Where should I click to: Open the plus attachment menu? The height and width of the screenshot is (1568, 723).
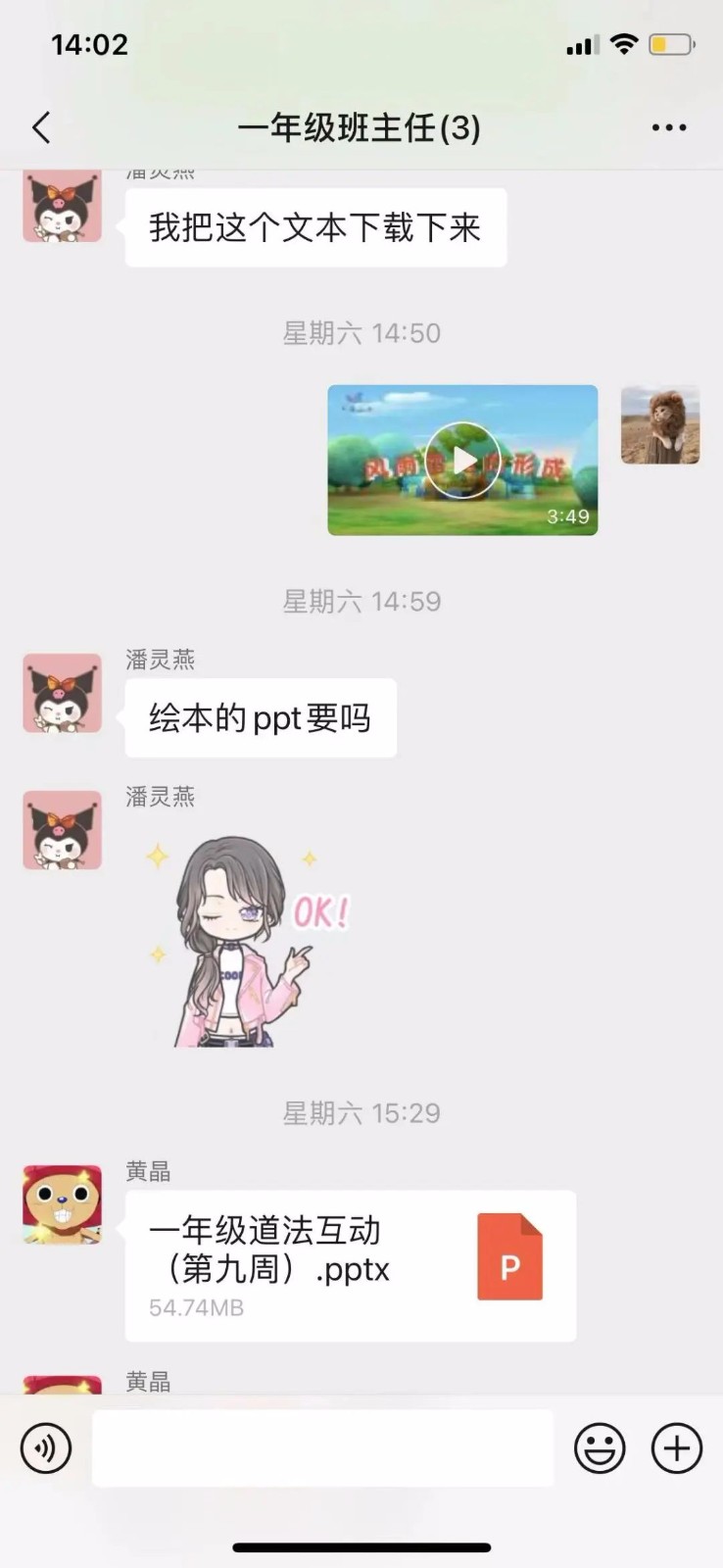click(677, 1448)
